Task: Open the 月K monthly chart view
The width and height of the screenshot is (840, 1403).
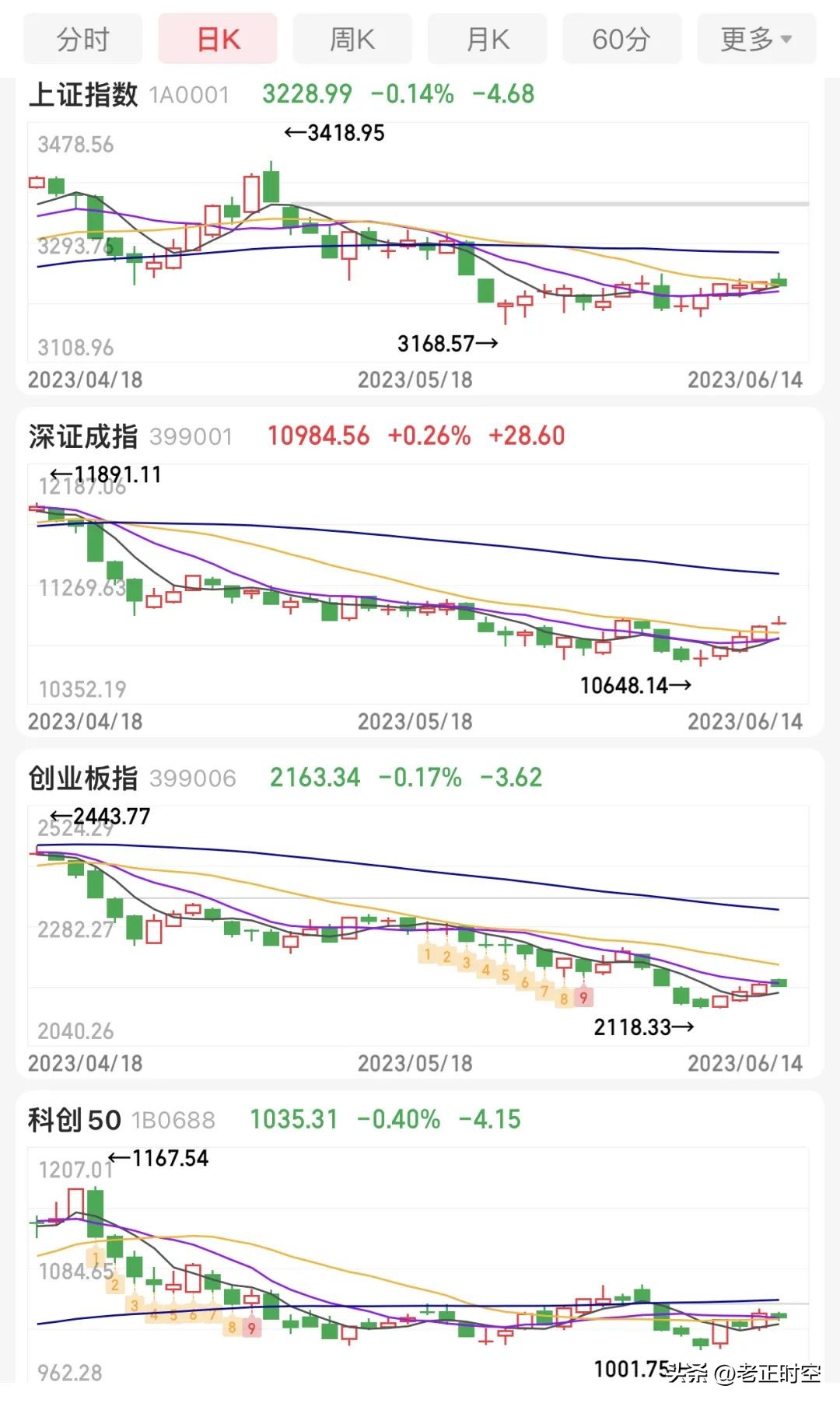Action: (486, 38)
